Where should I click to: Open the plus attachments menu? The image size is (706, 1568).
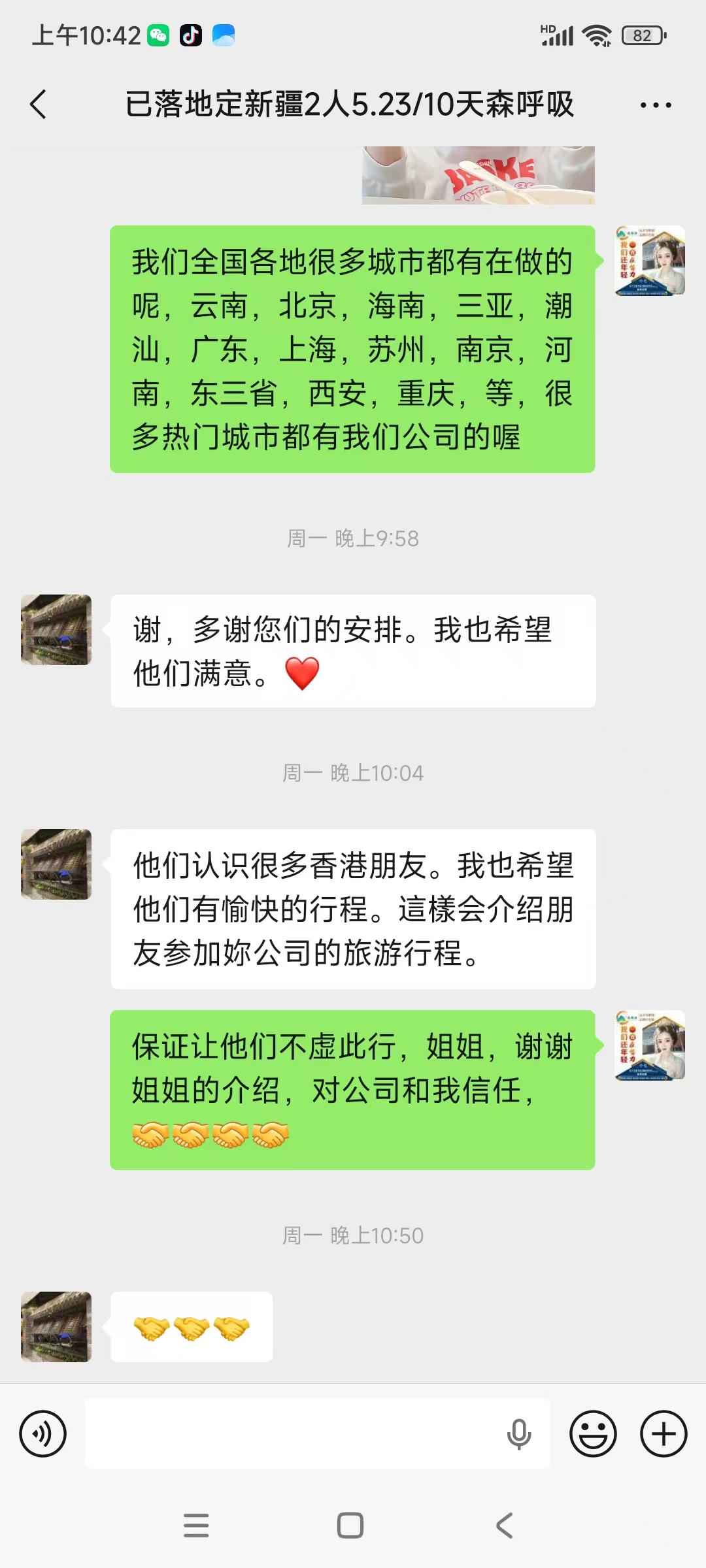pyautogui.click(x=664, y=1434)
